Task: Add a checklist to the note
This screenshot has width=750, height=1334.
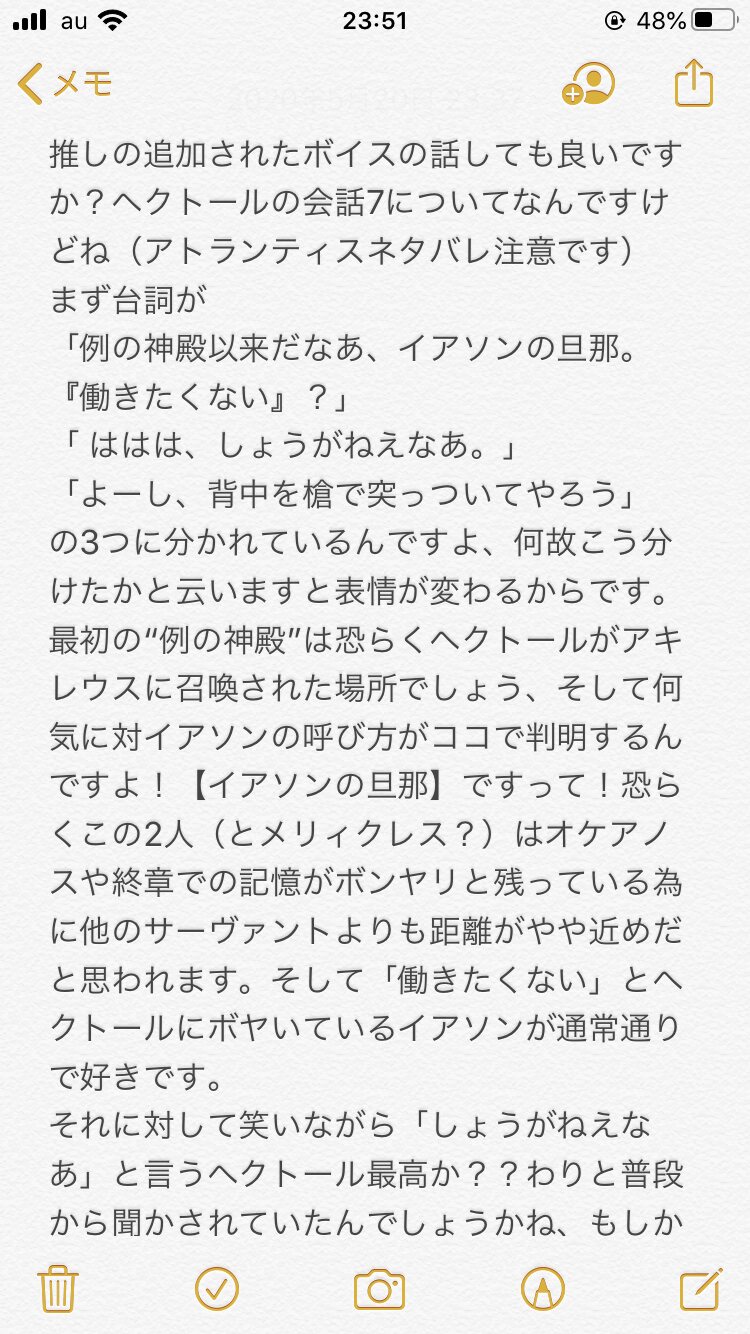Action: 215,1288
